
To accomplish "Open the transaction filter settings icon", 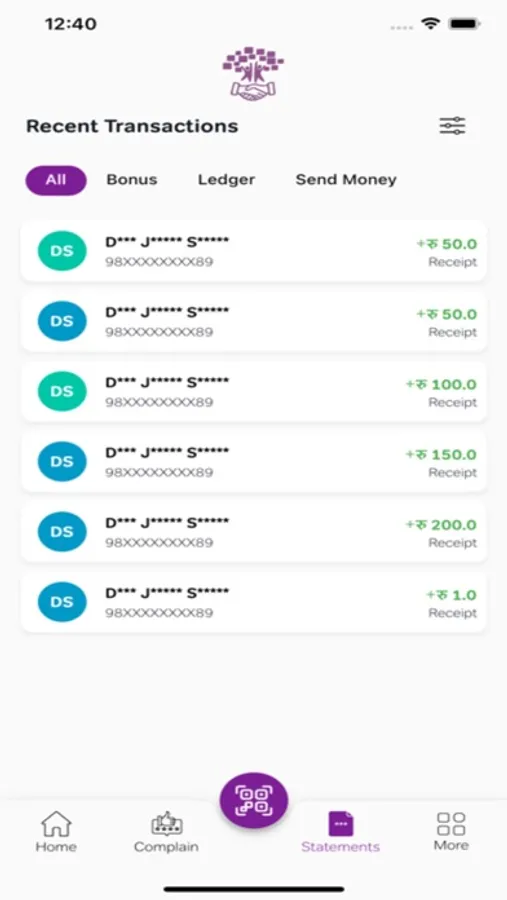I will (x=452, y=126).
